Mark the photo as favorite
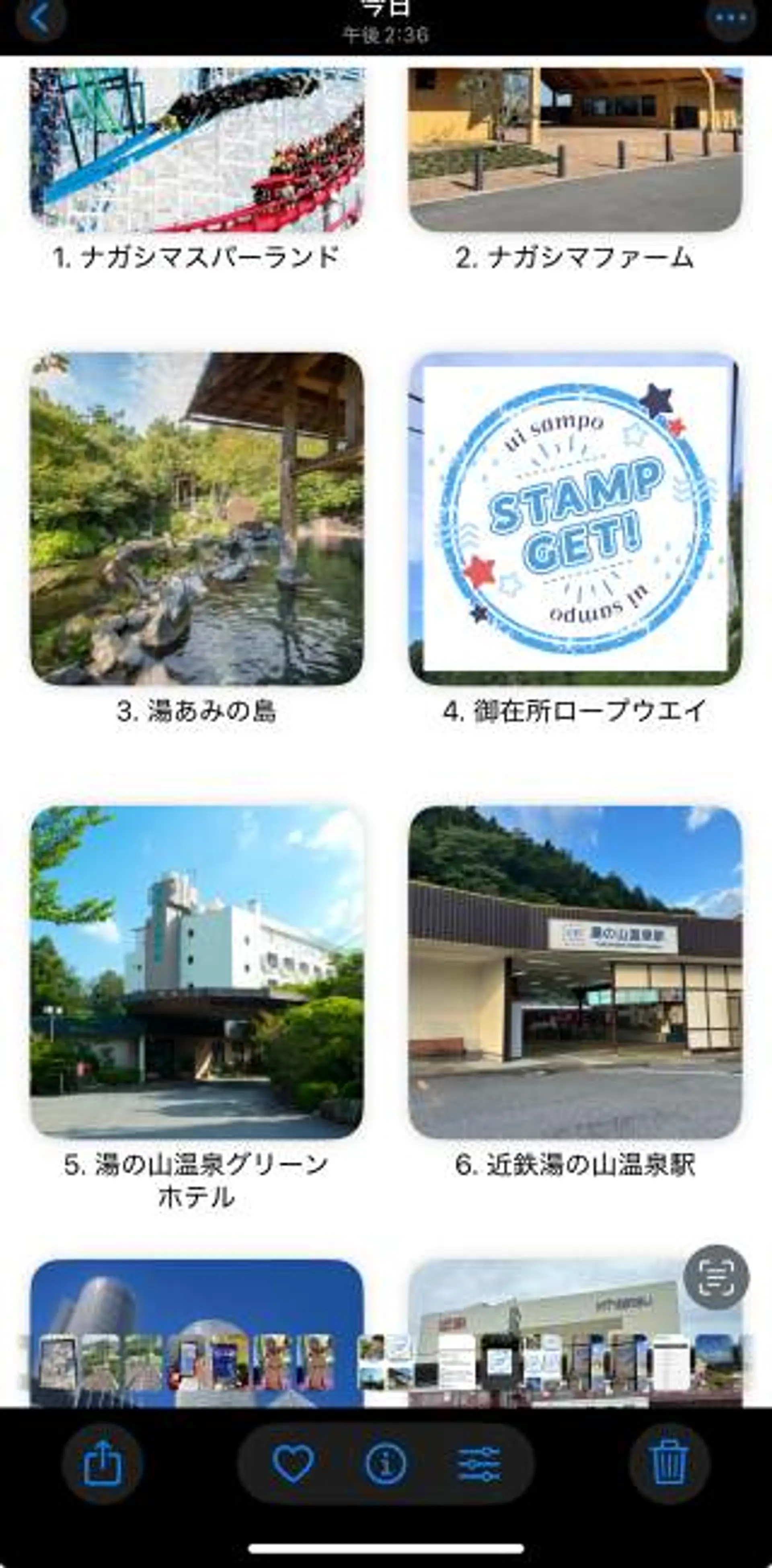The image size is (772, 1568). (294, 1463)
